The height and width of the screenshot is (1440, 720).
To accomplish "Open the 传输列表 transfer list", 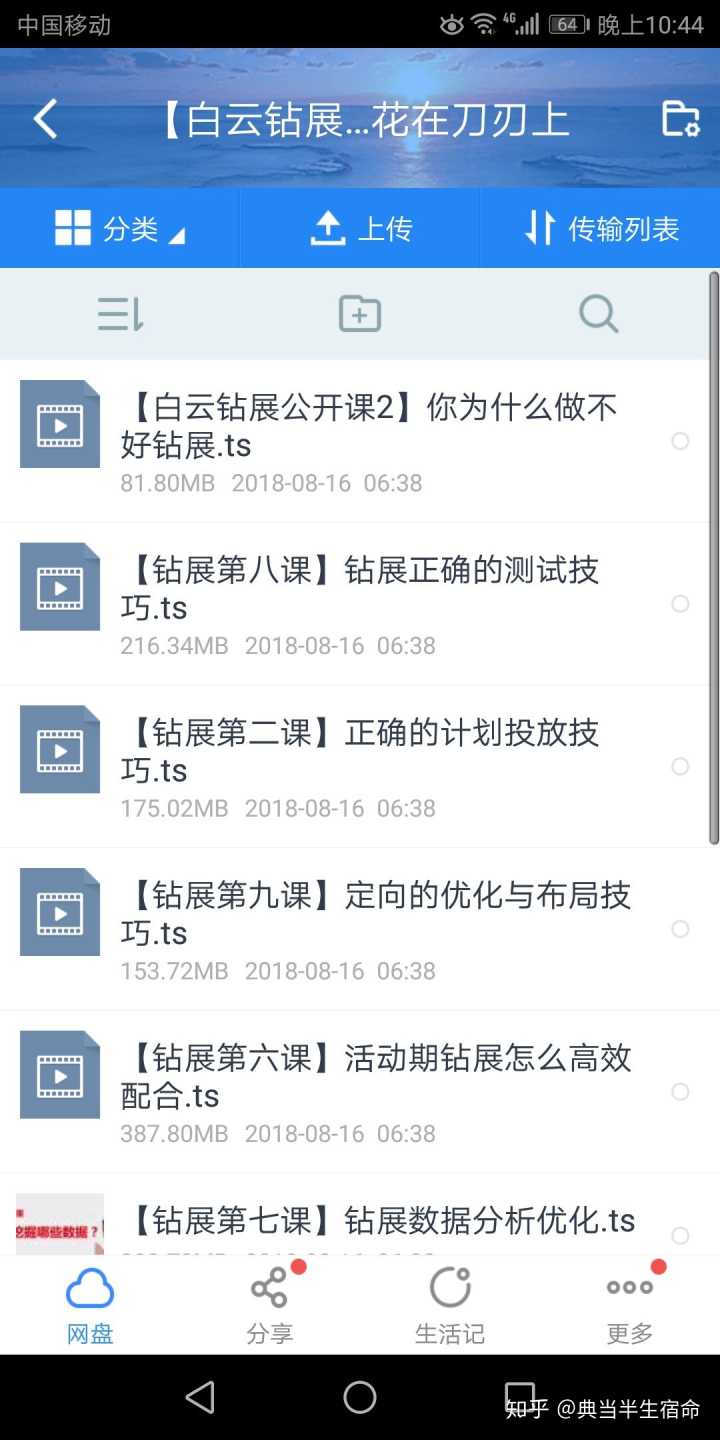I will click(601, 229).
